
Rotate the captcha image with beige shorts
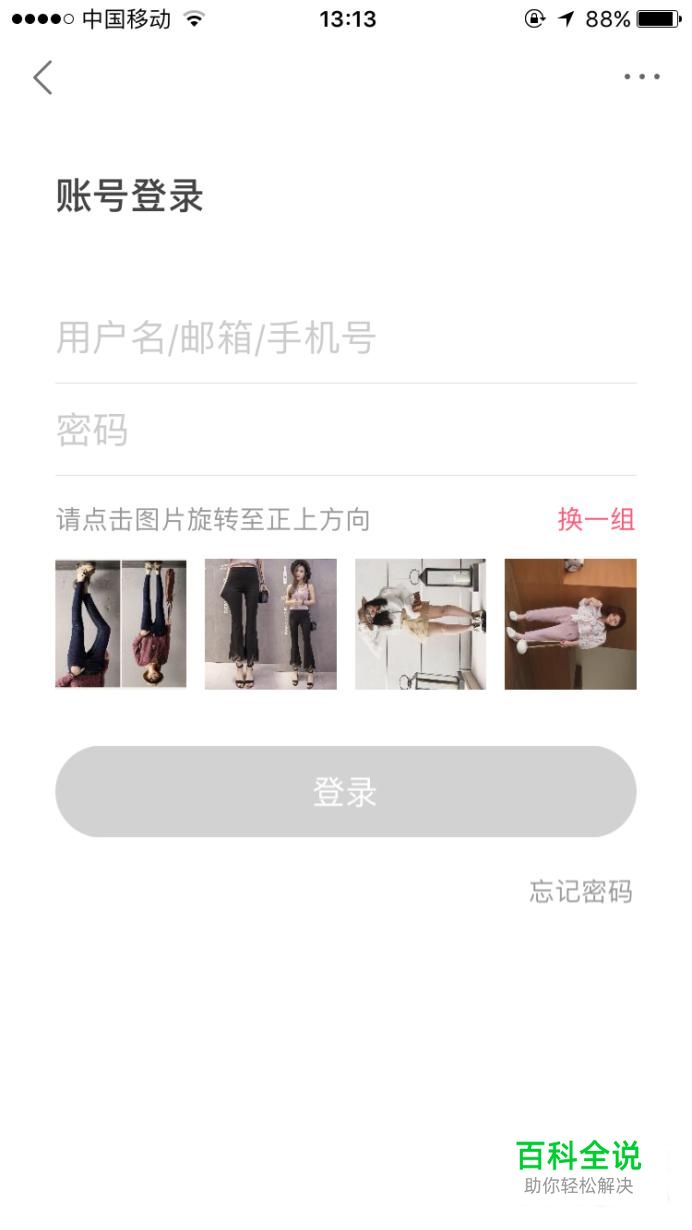point(420,624)
